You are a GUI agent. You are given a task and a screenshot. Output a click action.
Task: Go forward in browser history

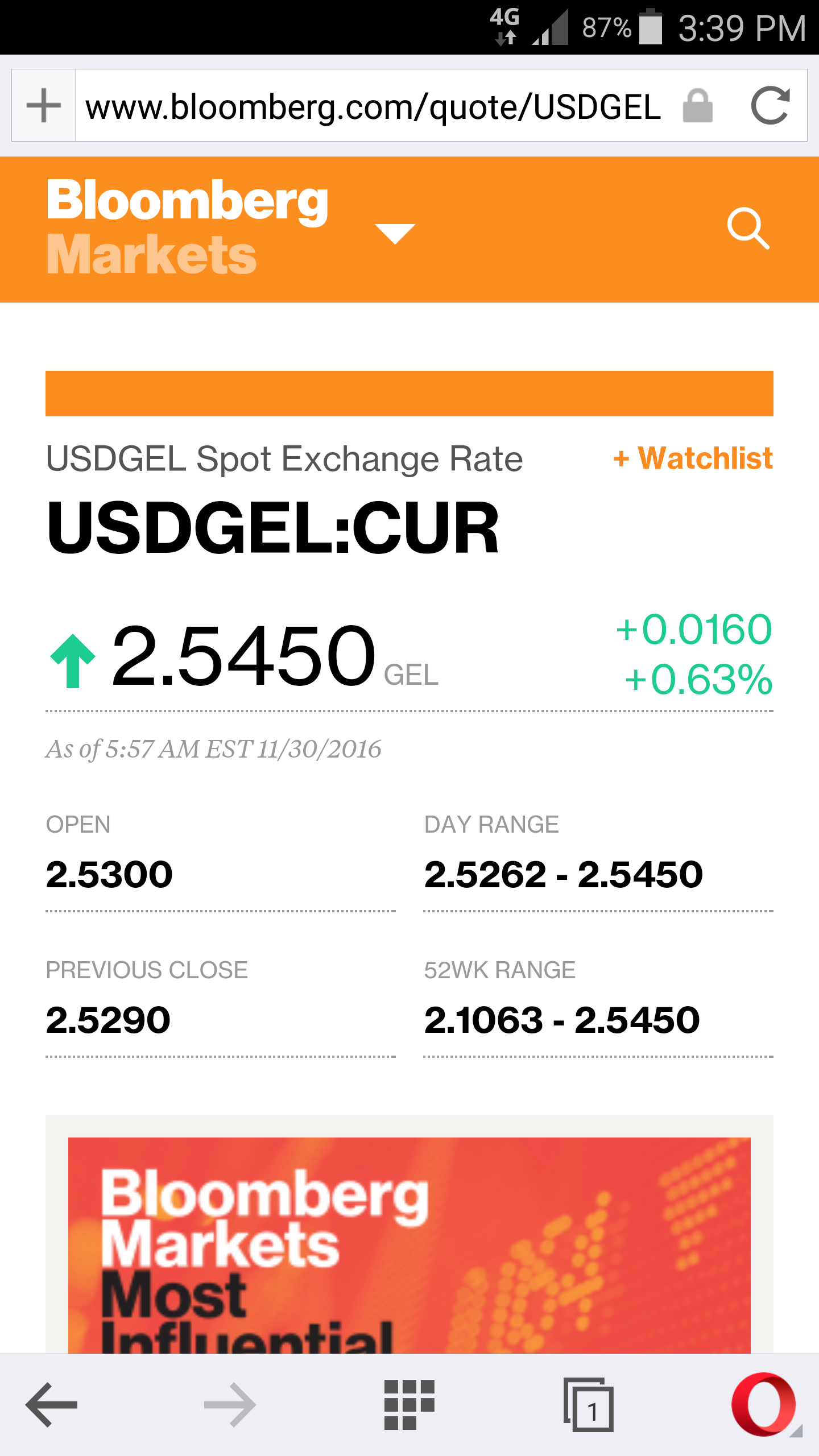click(230, 1405)
